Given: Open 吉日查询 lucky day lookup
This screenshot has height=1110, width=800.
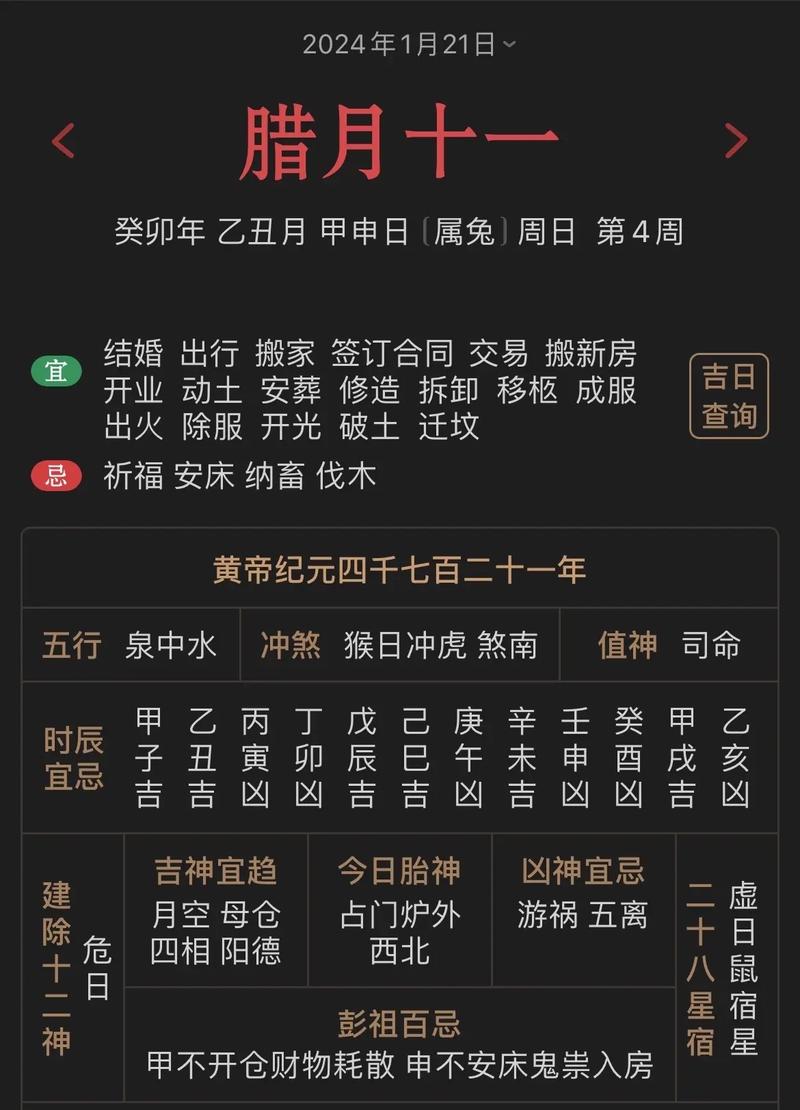Looking at the screenshot, I should pos(729,396).
